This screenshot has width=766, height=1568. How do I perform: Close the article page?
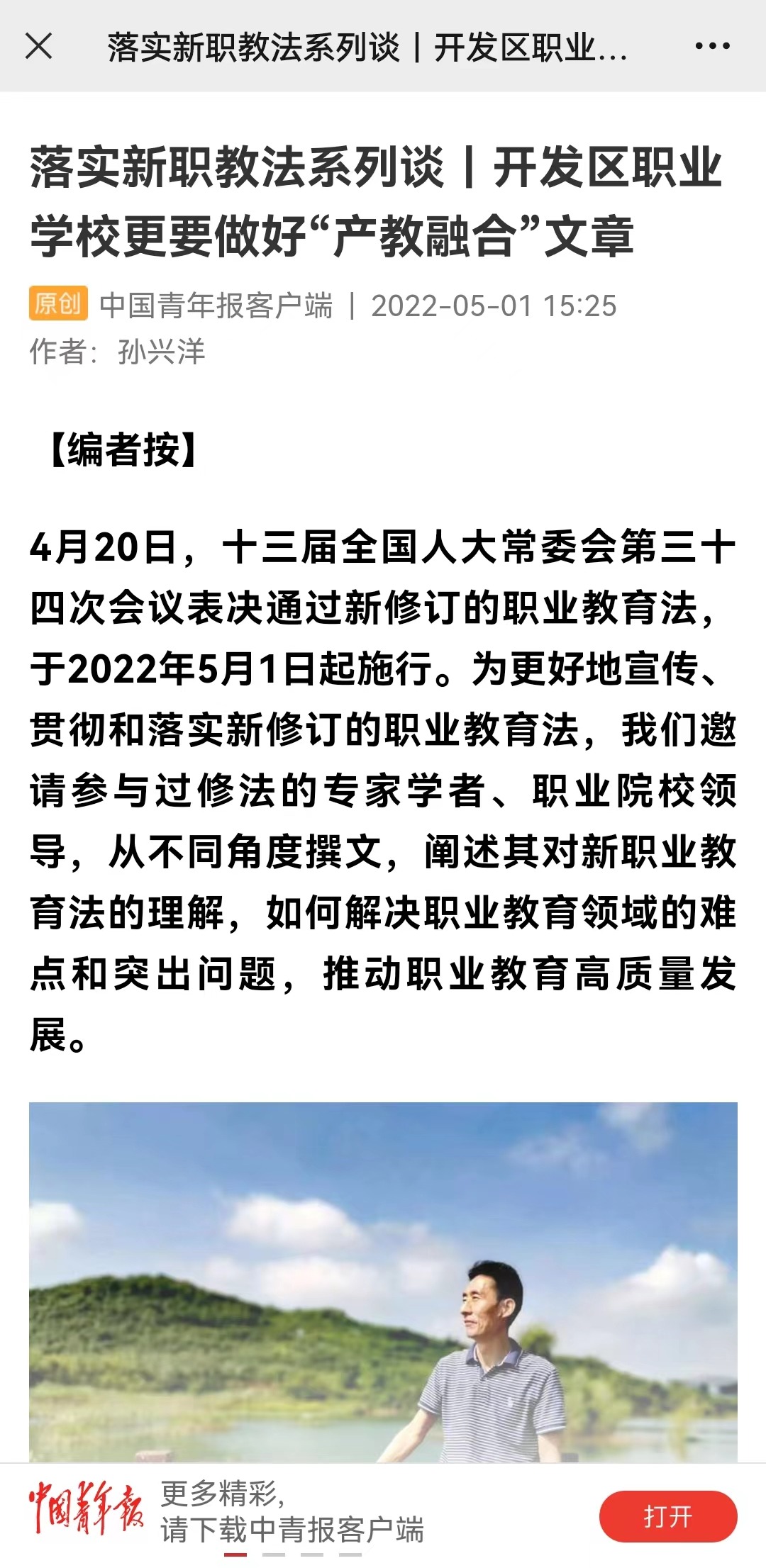(x=39, y=47)
